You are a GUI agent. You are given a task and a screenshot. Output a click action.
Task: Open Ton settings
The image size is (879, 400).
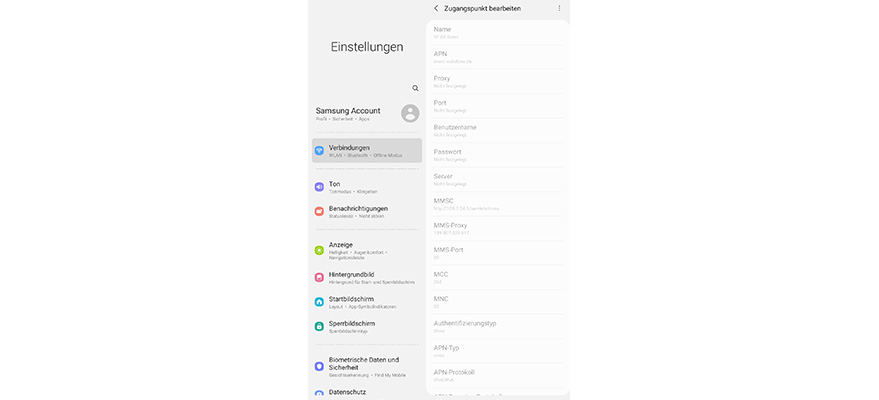tap(366, 187)
